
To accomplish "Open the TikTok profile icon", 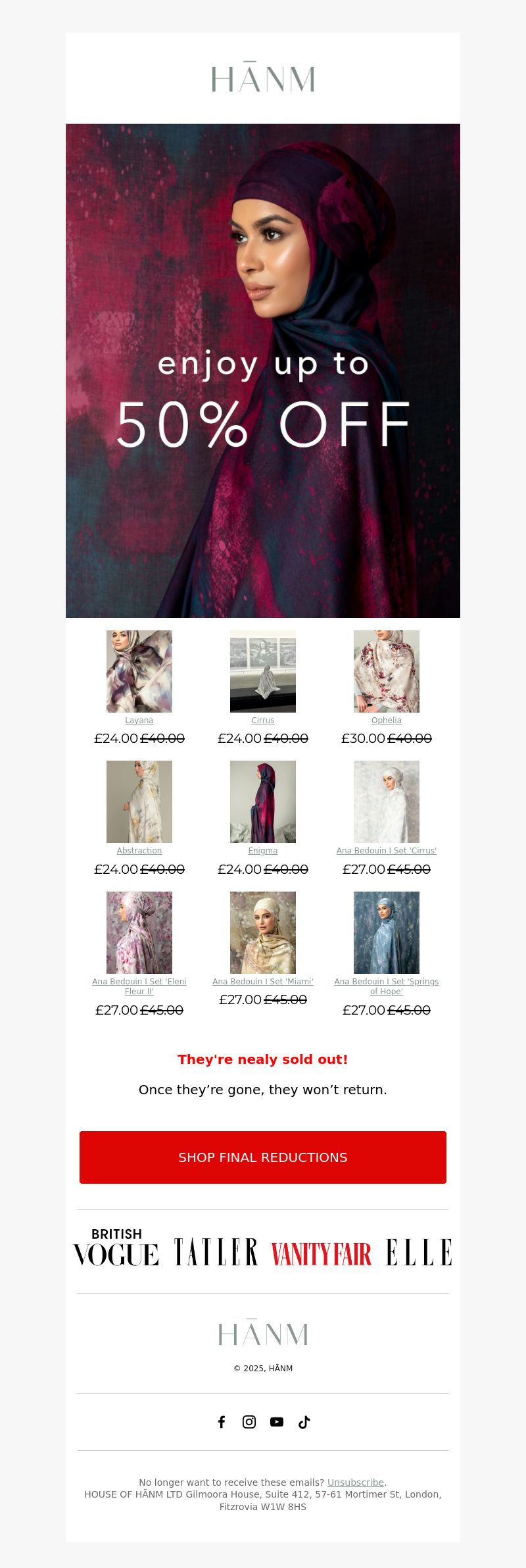I will (304, 1422).
